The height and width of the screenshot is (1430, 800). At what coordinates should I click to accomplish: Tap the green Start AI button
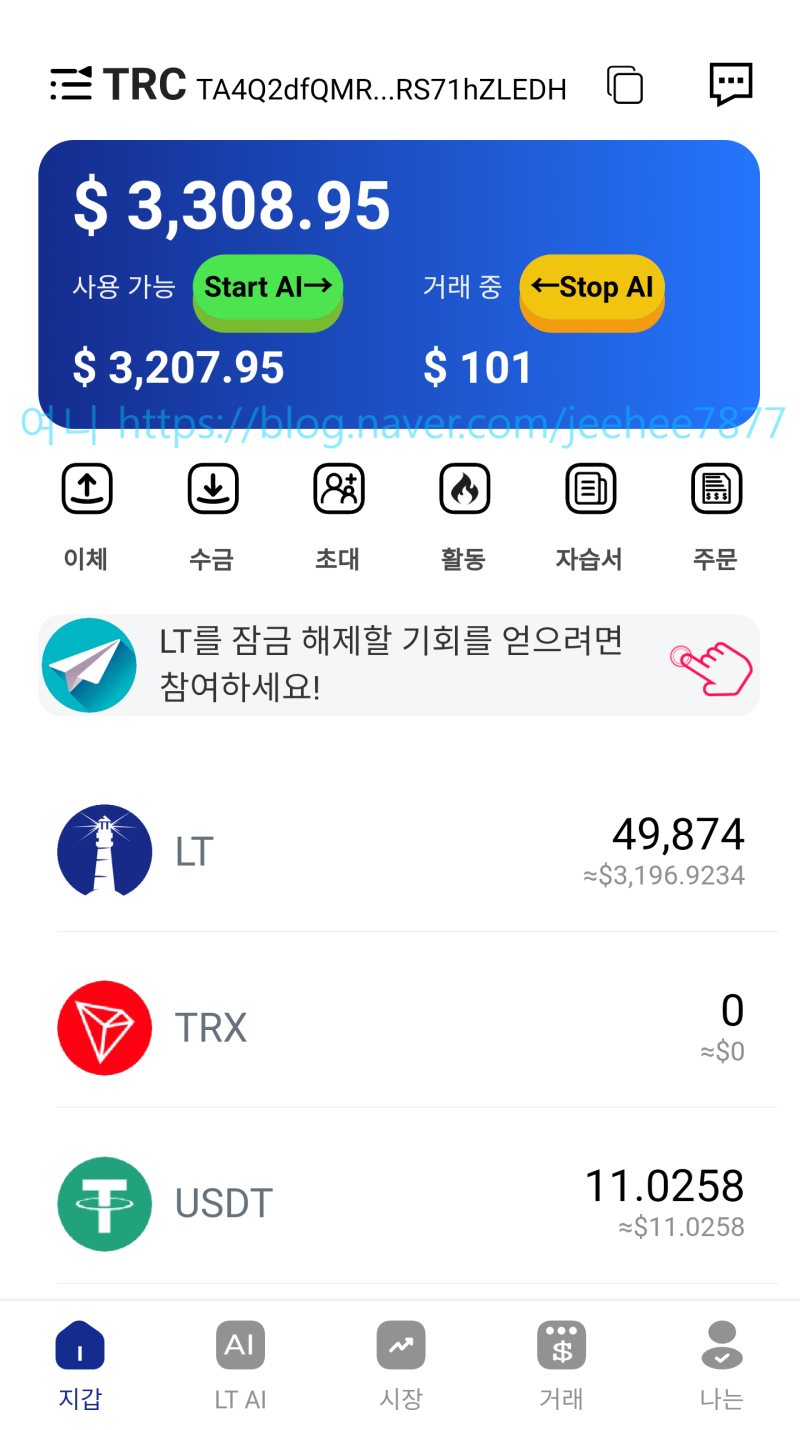point(268,289)
